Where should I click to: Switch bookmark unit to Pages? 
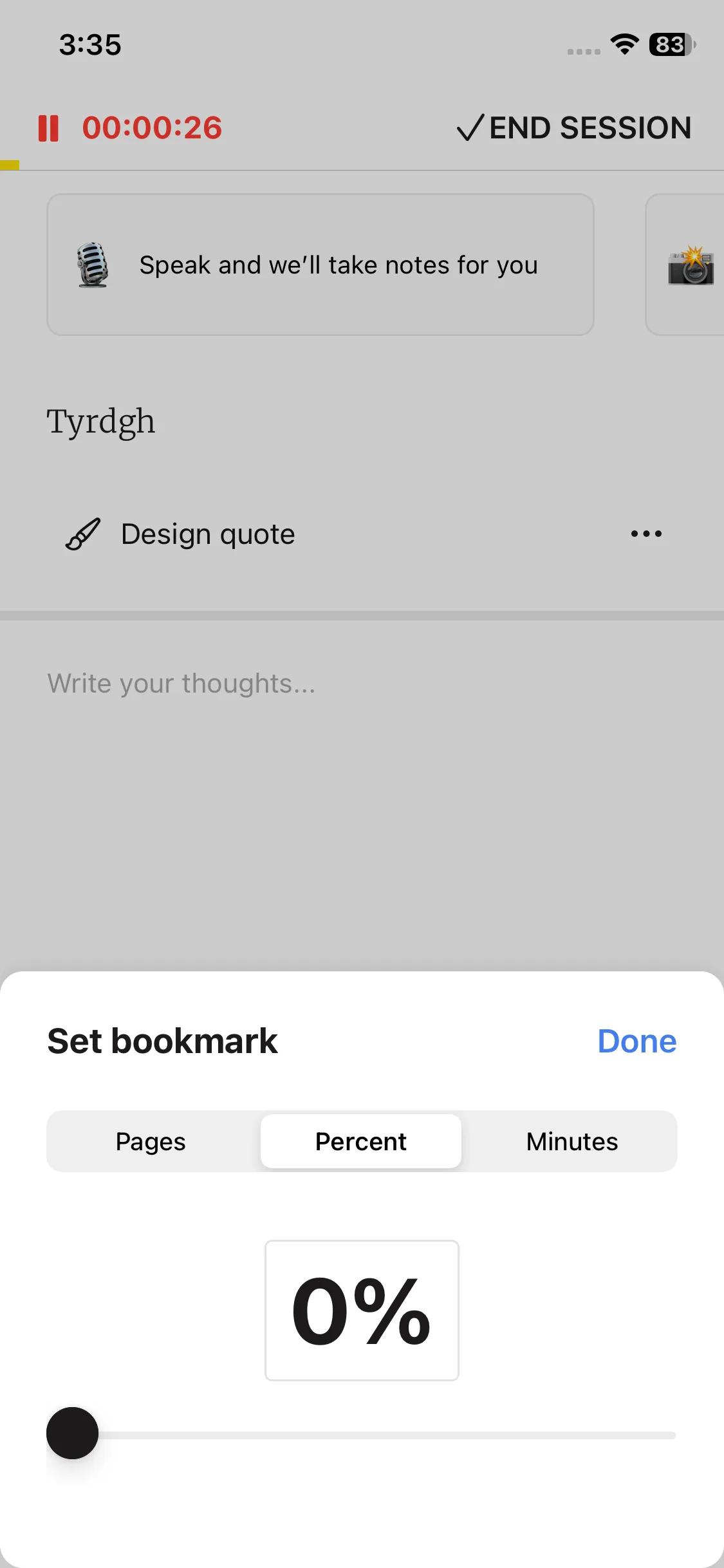pyautogui.click(x=151, y=1141)
